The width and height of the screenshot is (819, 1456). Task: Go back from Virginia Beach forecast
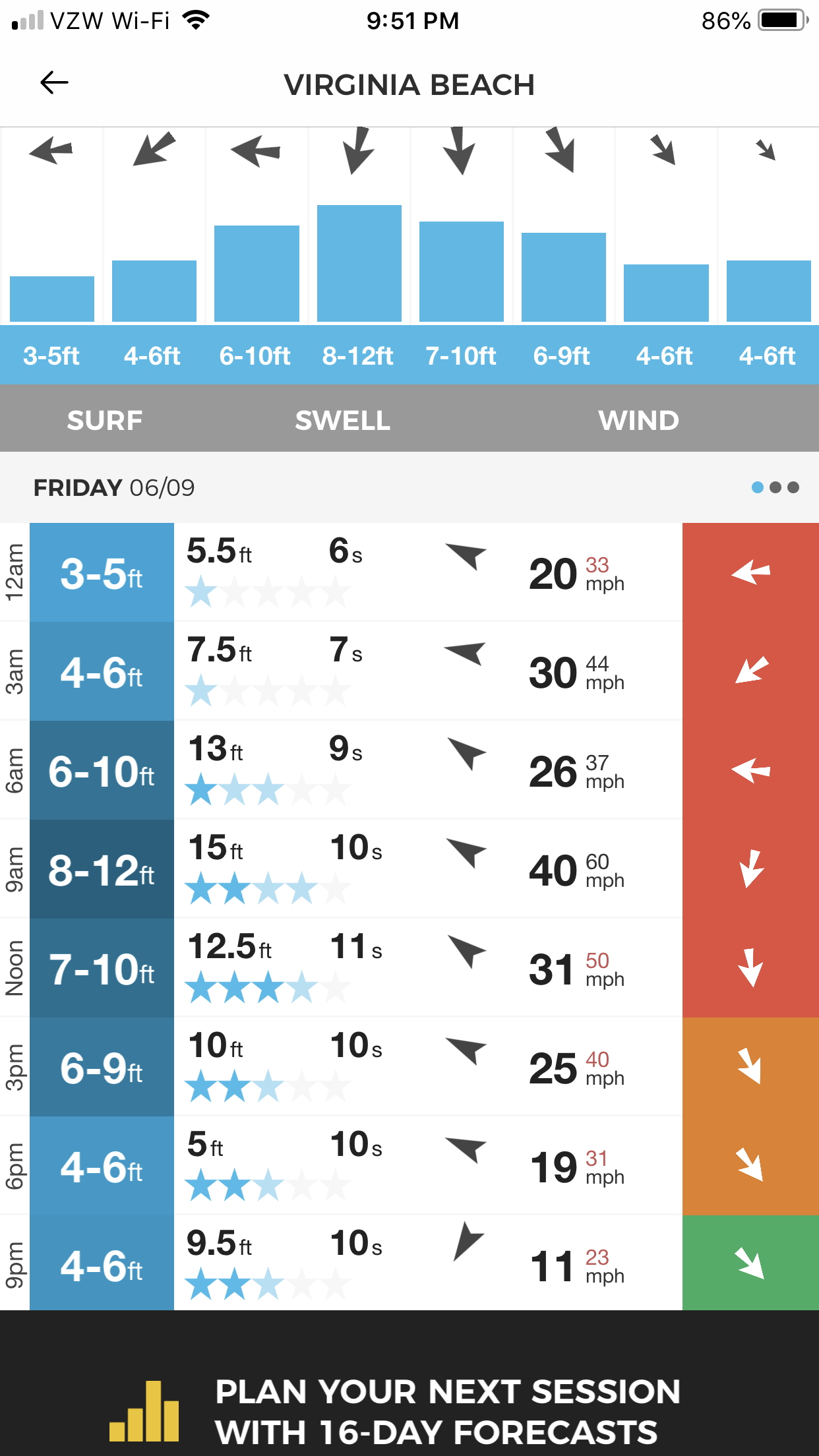[54, 83]
